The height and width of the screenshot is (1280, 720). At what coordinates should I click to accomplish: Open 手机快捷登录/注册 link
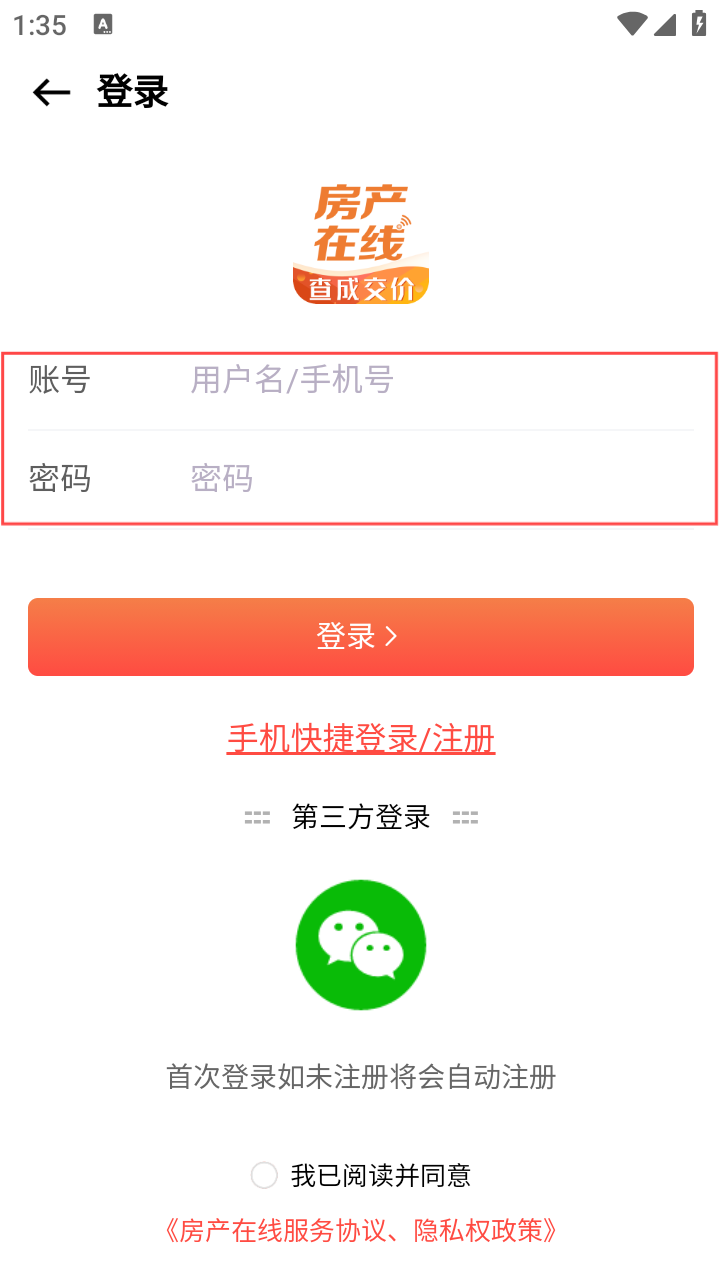(x=360, y=739)
